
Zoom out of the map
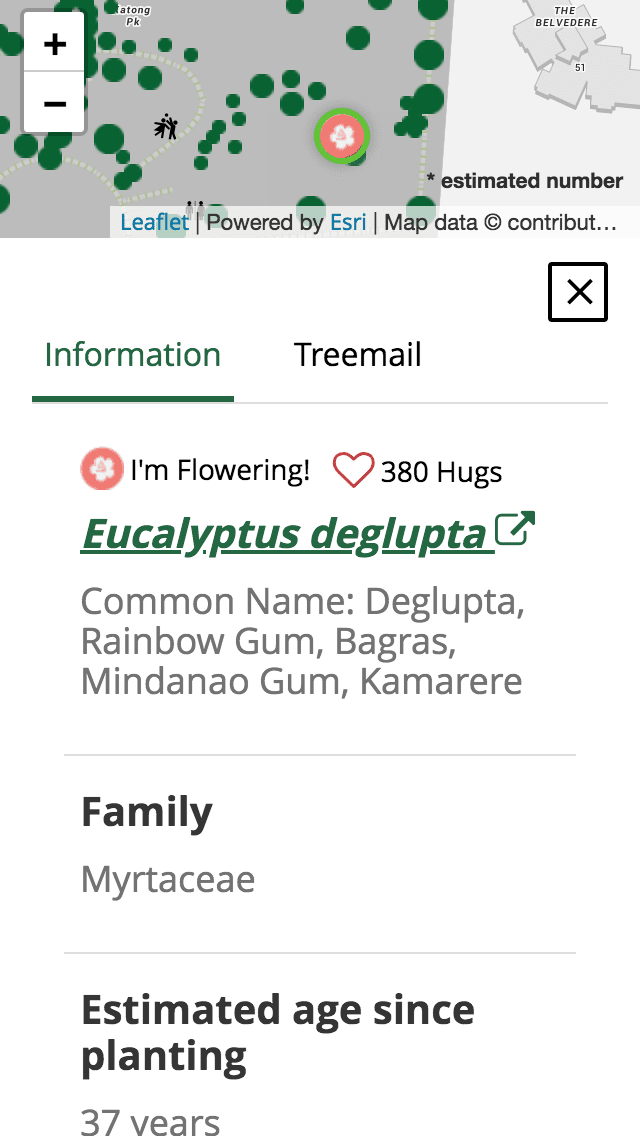pyautogui.click(x=55, y=103)
